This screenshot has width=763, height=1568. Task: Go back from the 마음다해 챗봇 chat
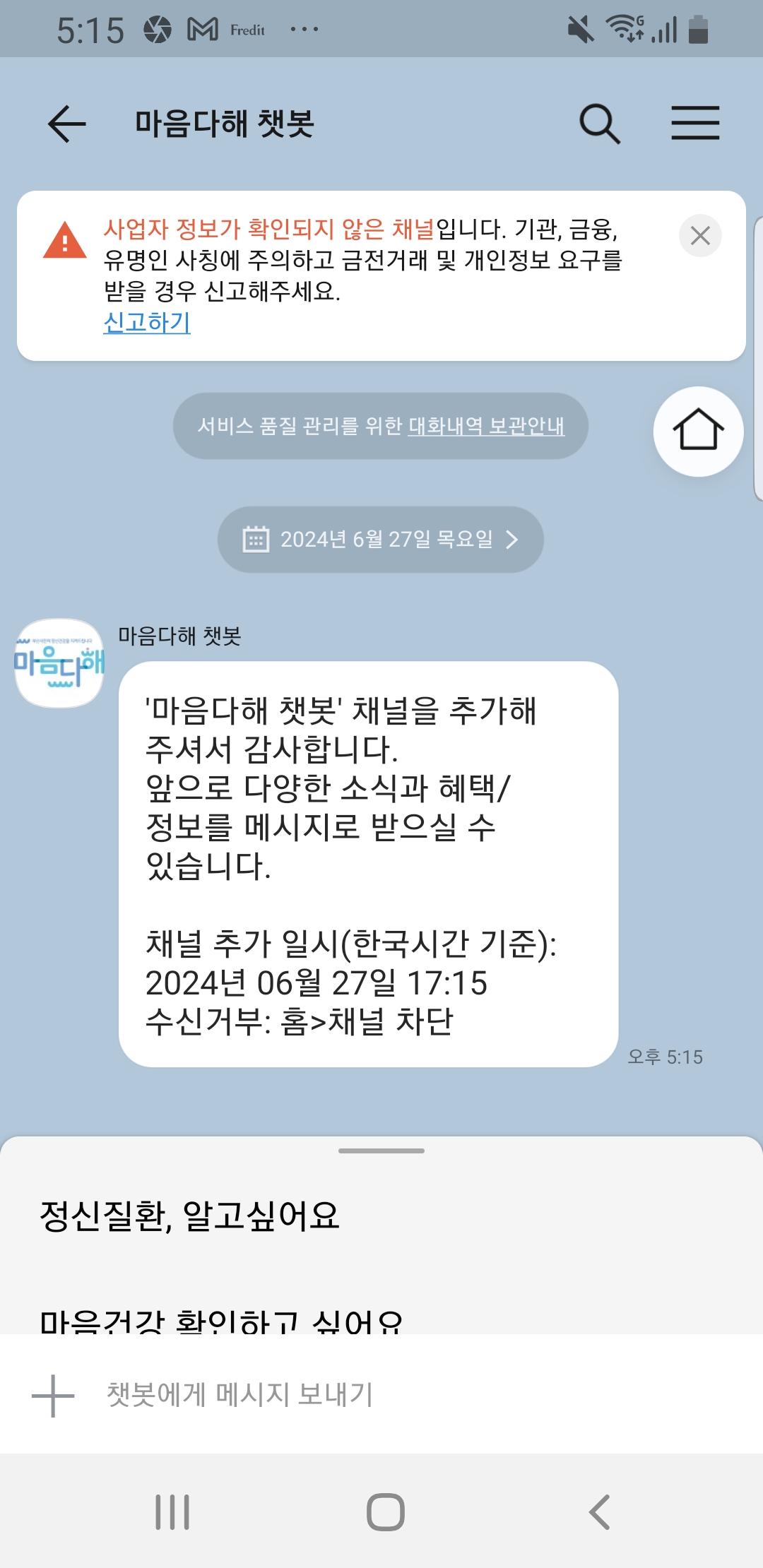point(67,124)
